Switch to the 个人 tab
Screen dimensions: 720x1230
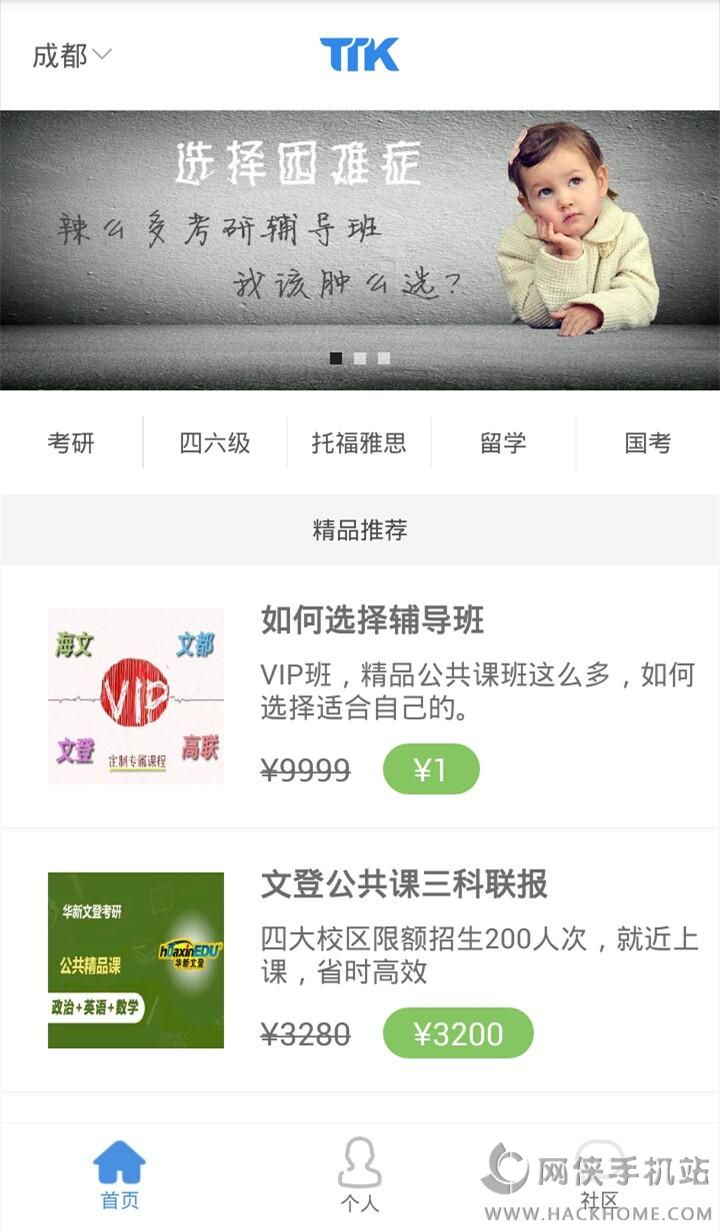click(x=359, y=1176)
